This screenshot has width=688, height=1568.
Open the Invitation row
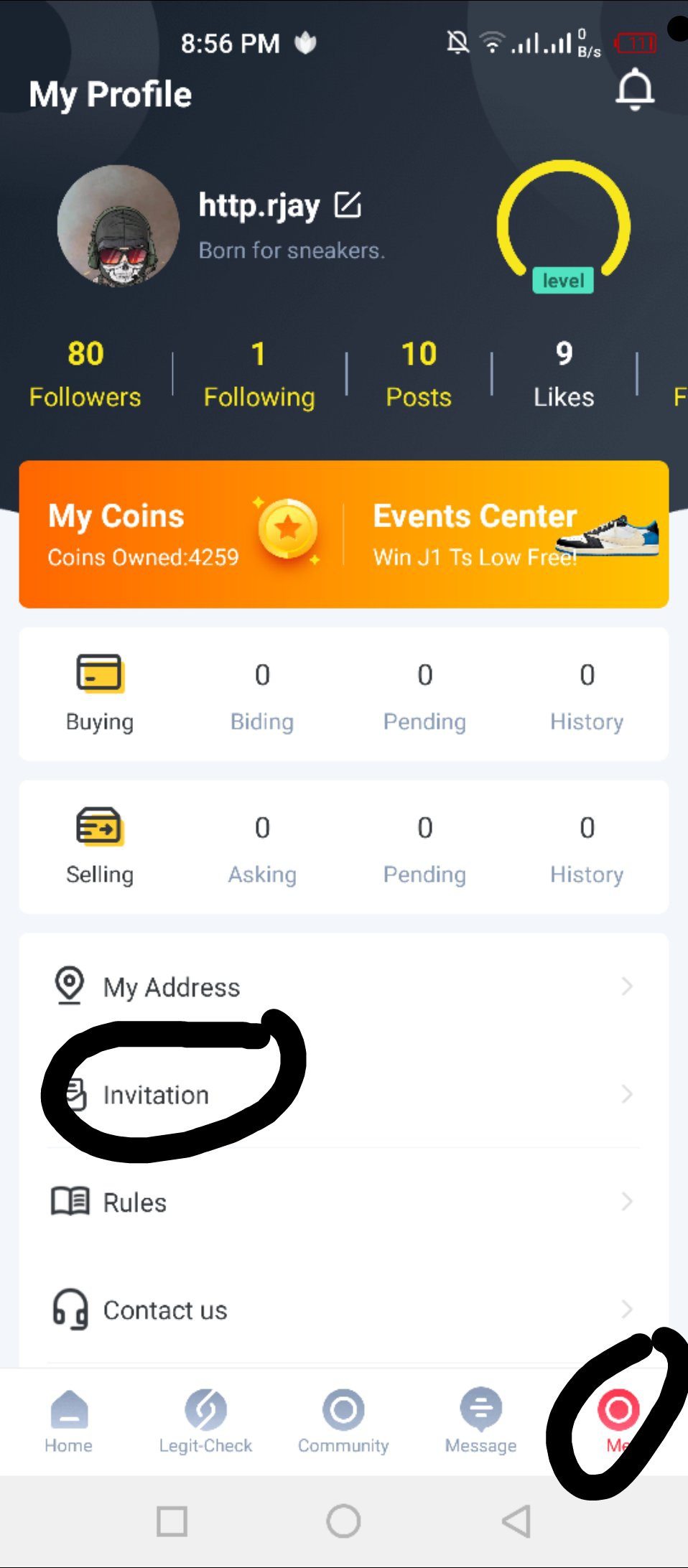click(x=343, y=1094)
